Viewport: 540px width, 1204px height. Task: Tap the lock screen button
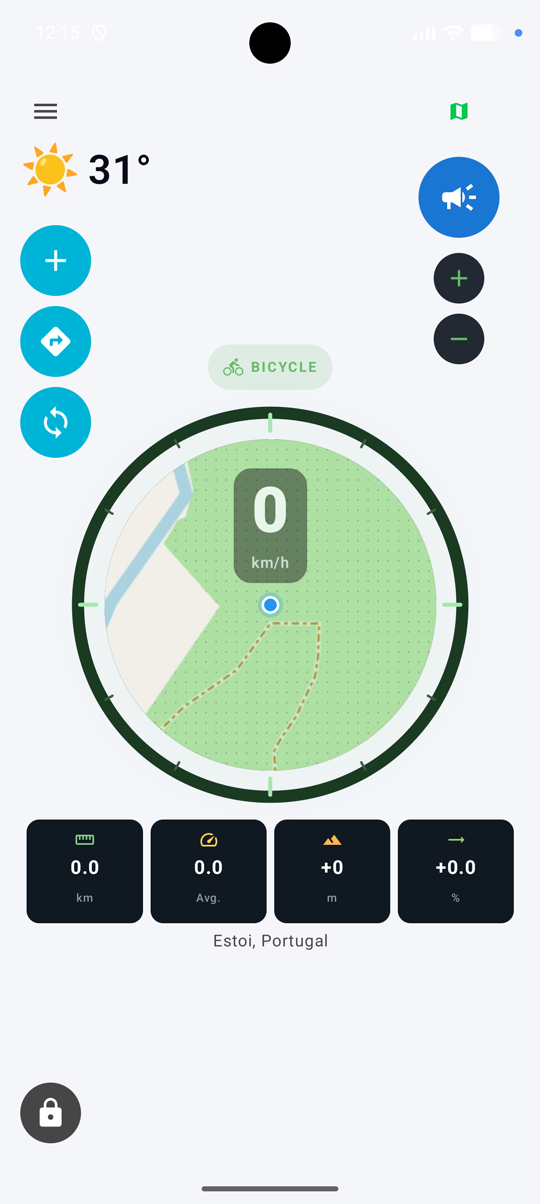point(51,1113)
